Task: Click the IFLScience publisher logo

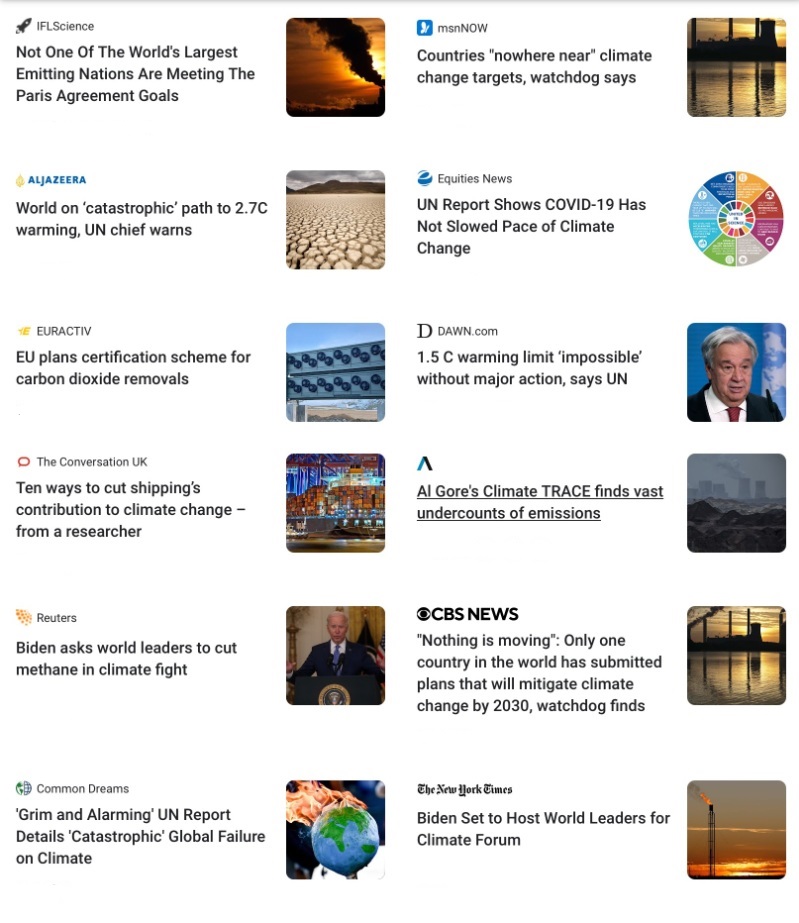Action: 22,26
